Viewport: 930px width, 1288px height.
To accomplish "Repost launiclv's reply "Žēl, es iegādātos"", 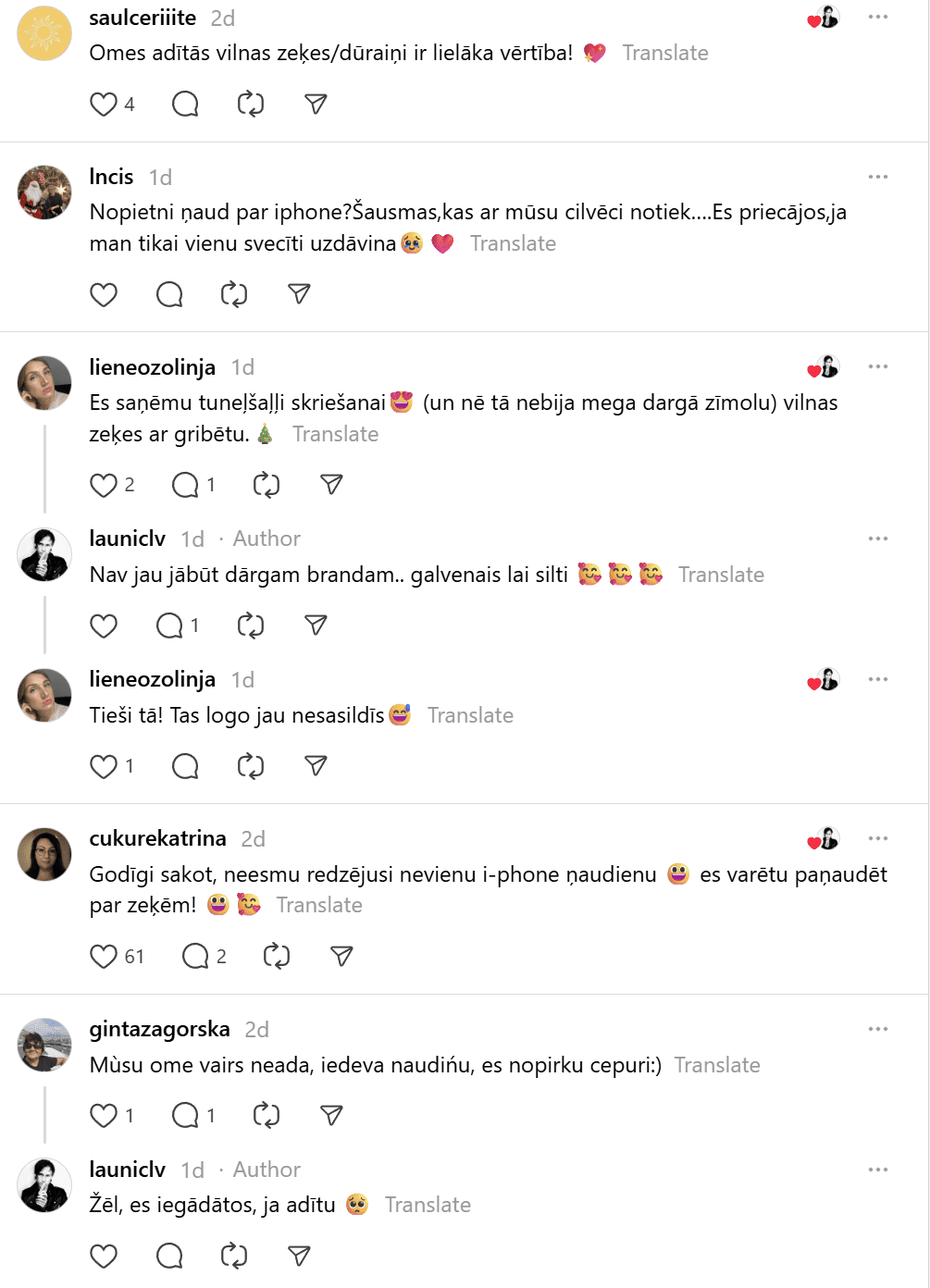I will pos(234,1257).
